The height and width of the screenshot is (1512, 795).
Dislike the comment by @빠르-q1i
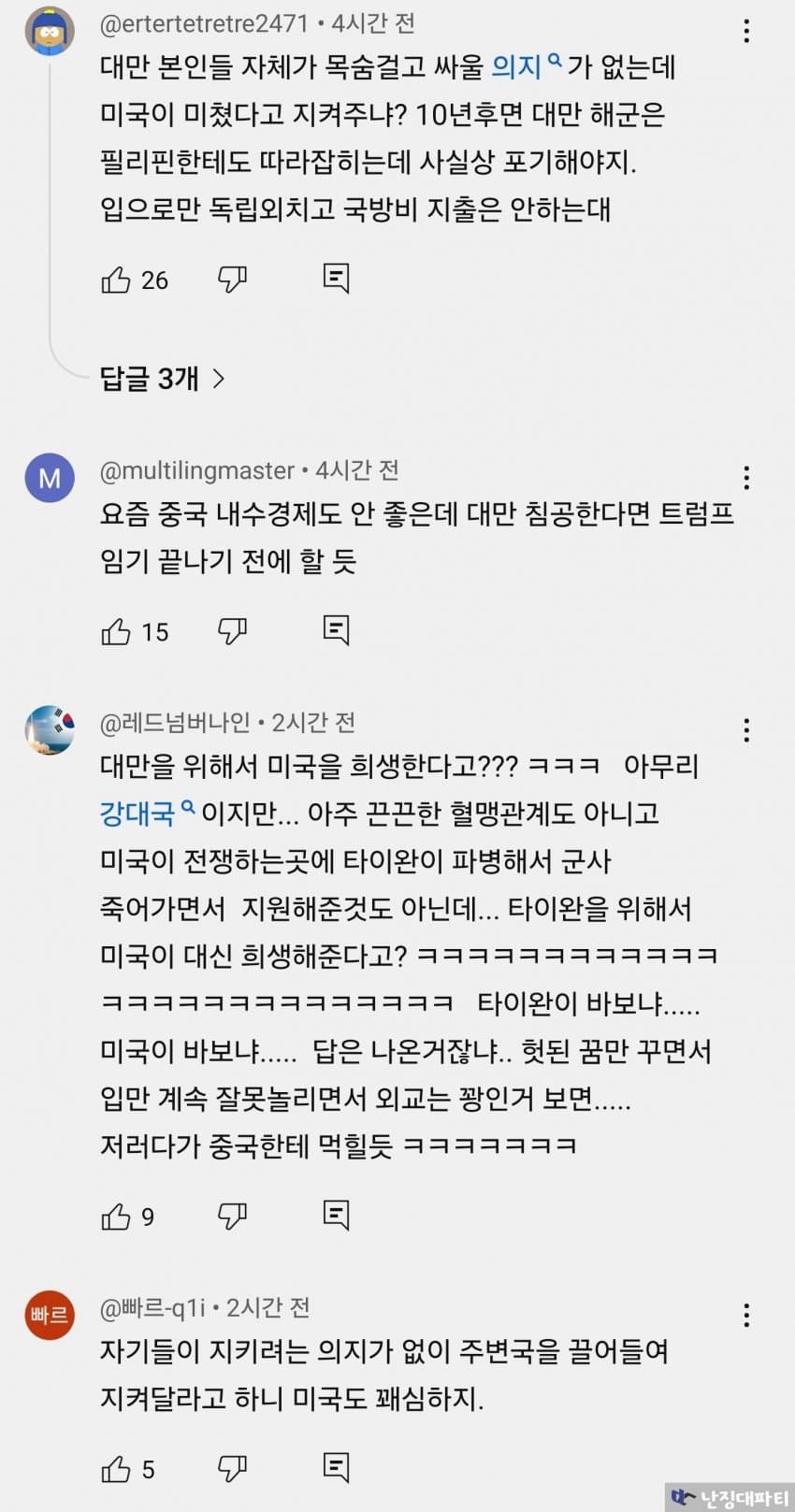232,1468
